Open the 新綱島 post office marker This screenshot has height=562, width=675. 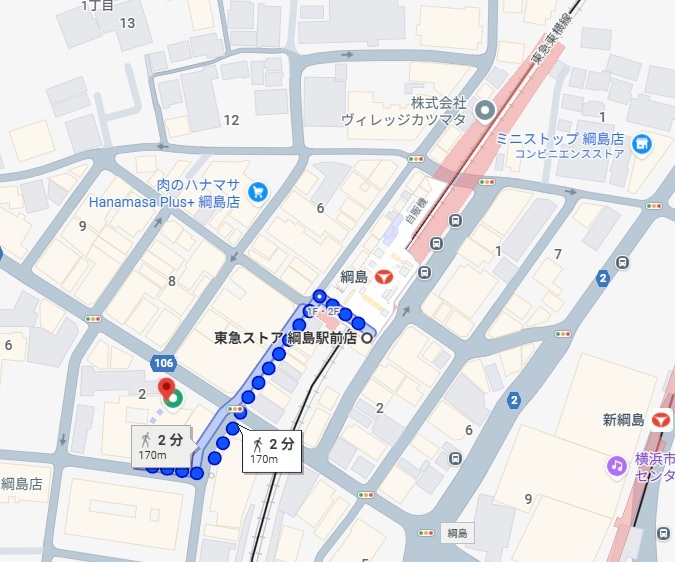660,420
